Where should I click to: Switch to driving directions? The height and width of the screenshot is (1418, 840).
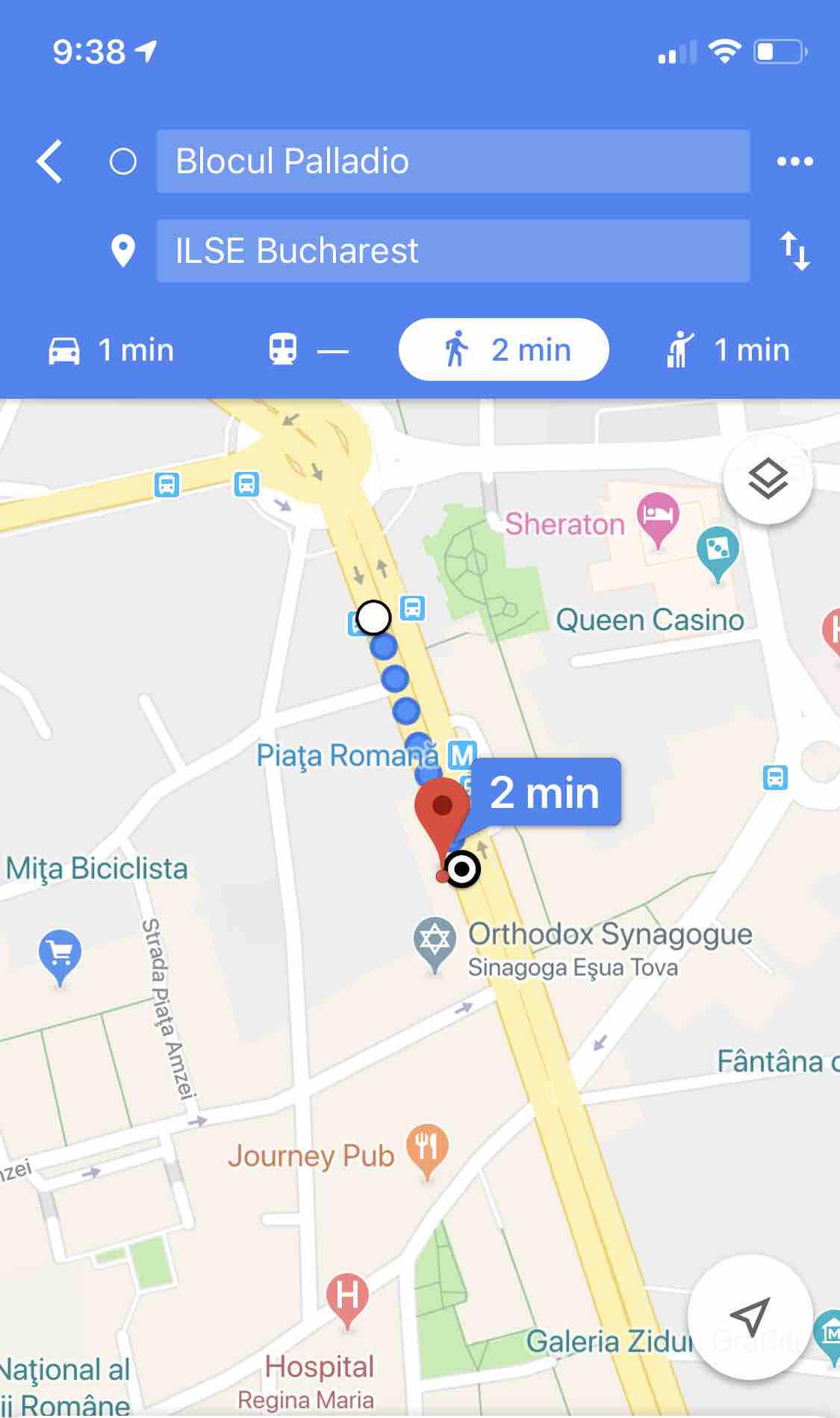(112, 349)
